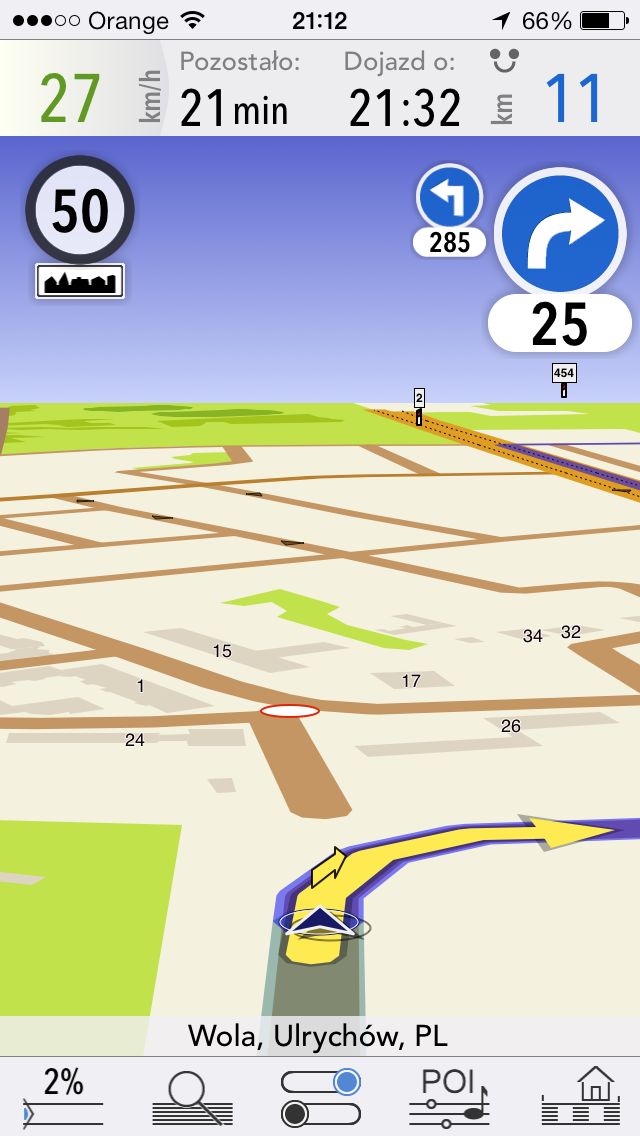
Task: Open the map search magnifier
Action: pyautogui.click(x=192, y=1097)
